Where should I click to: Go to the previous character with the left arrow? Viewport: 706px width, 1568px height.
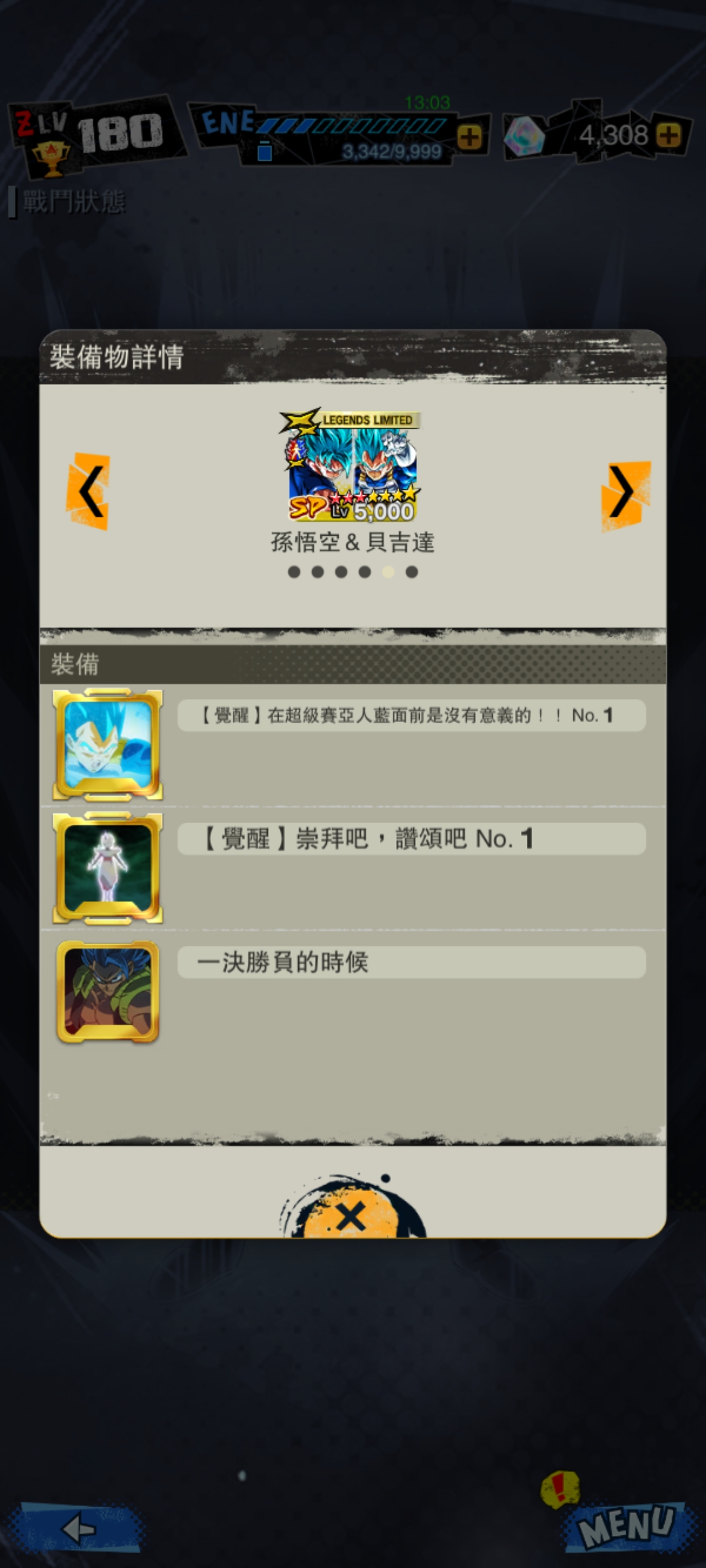88,491
